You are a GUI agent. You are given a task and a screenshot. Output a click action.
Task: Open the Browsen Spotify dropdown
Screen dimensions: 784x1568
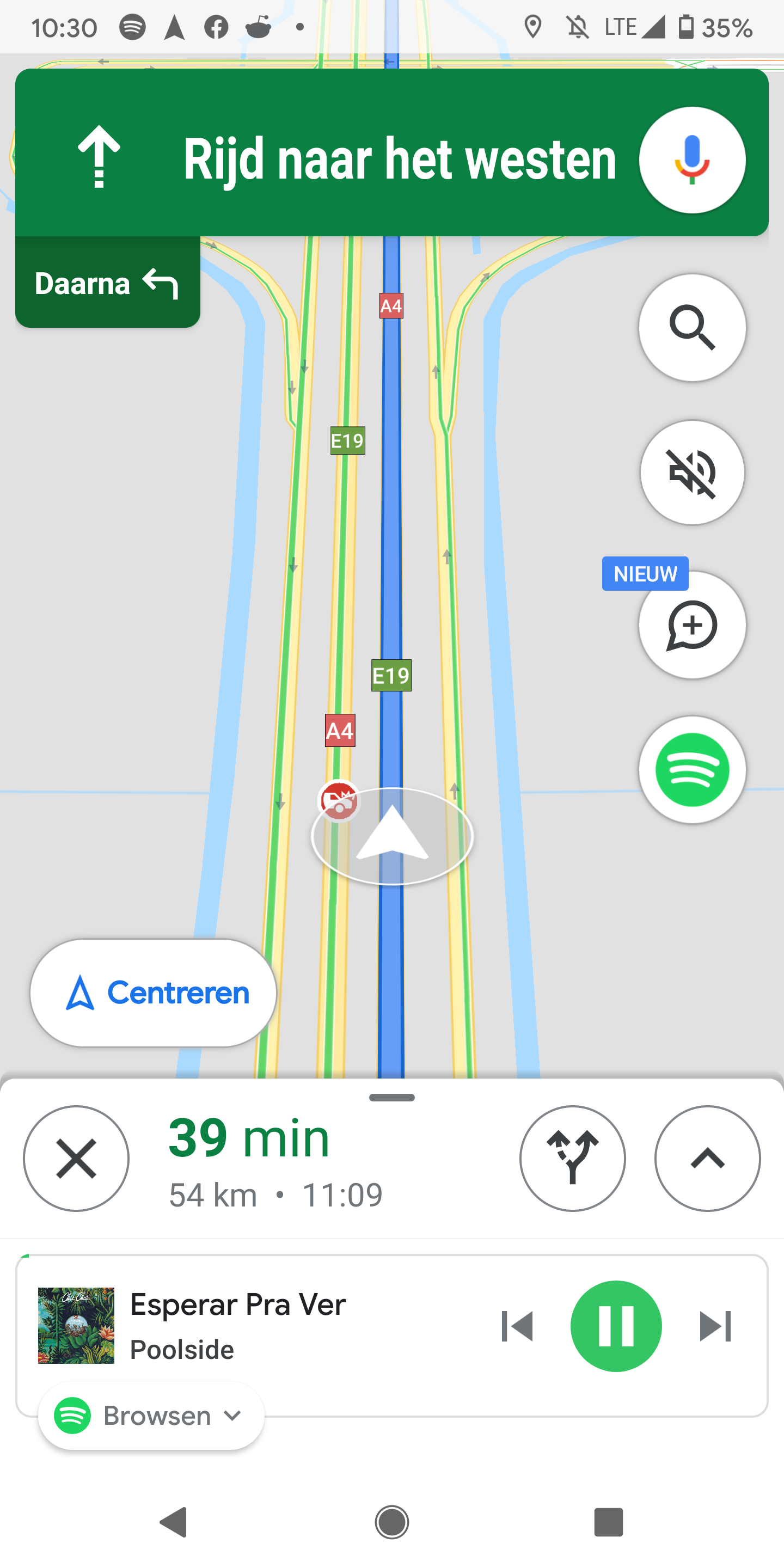click(x=151, y=1416)
